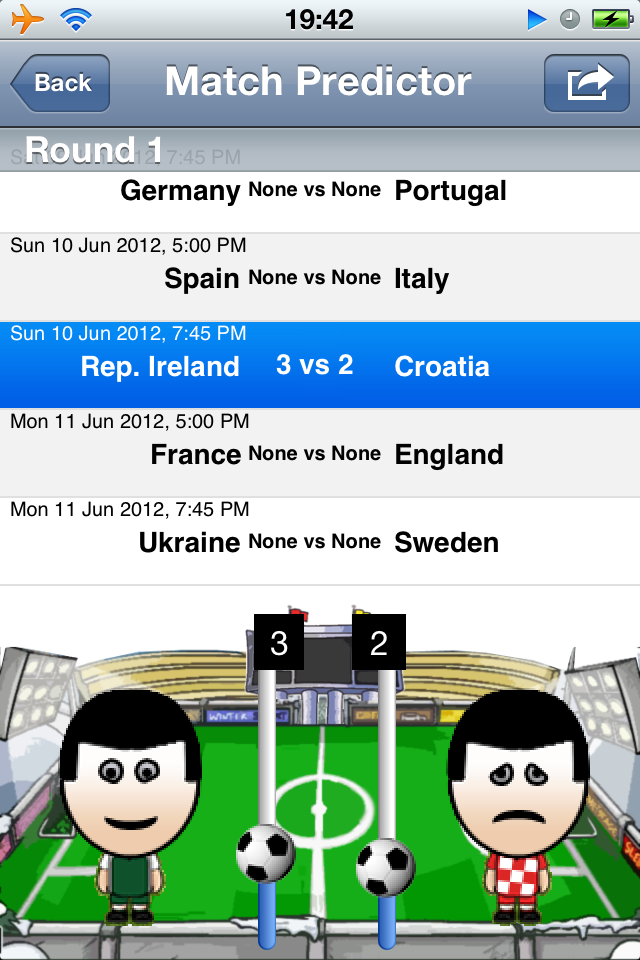Image resolution: width=640 pixels, height=960 pixels.
Task: Share the match predictions
Action: [x=586, y=83]
